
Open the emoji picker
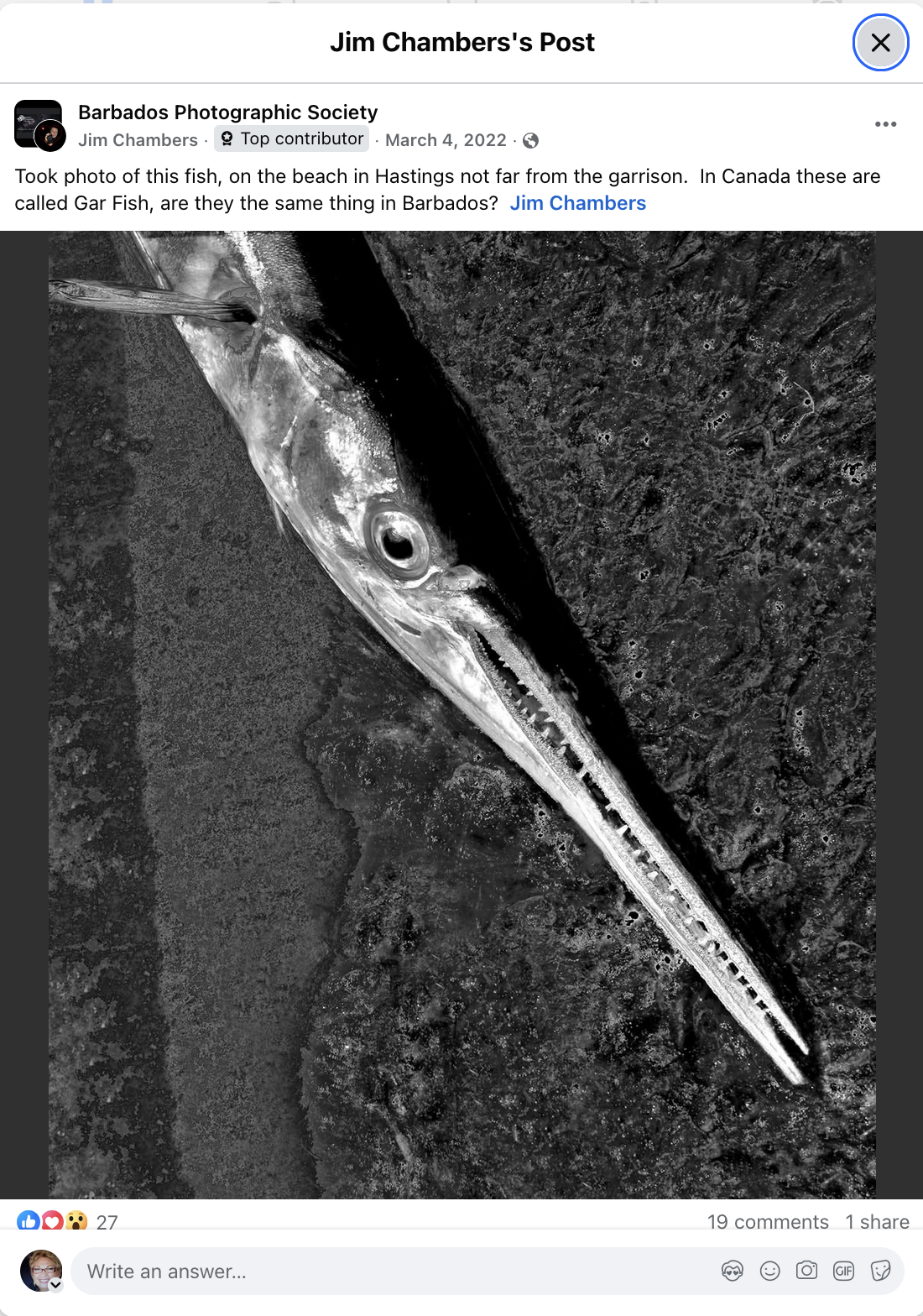click(769, 1272)
